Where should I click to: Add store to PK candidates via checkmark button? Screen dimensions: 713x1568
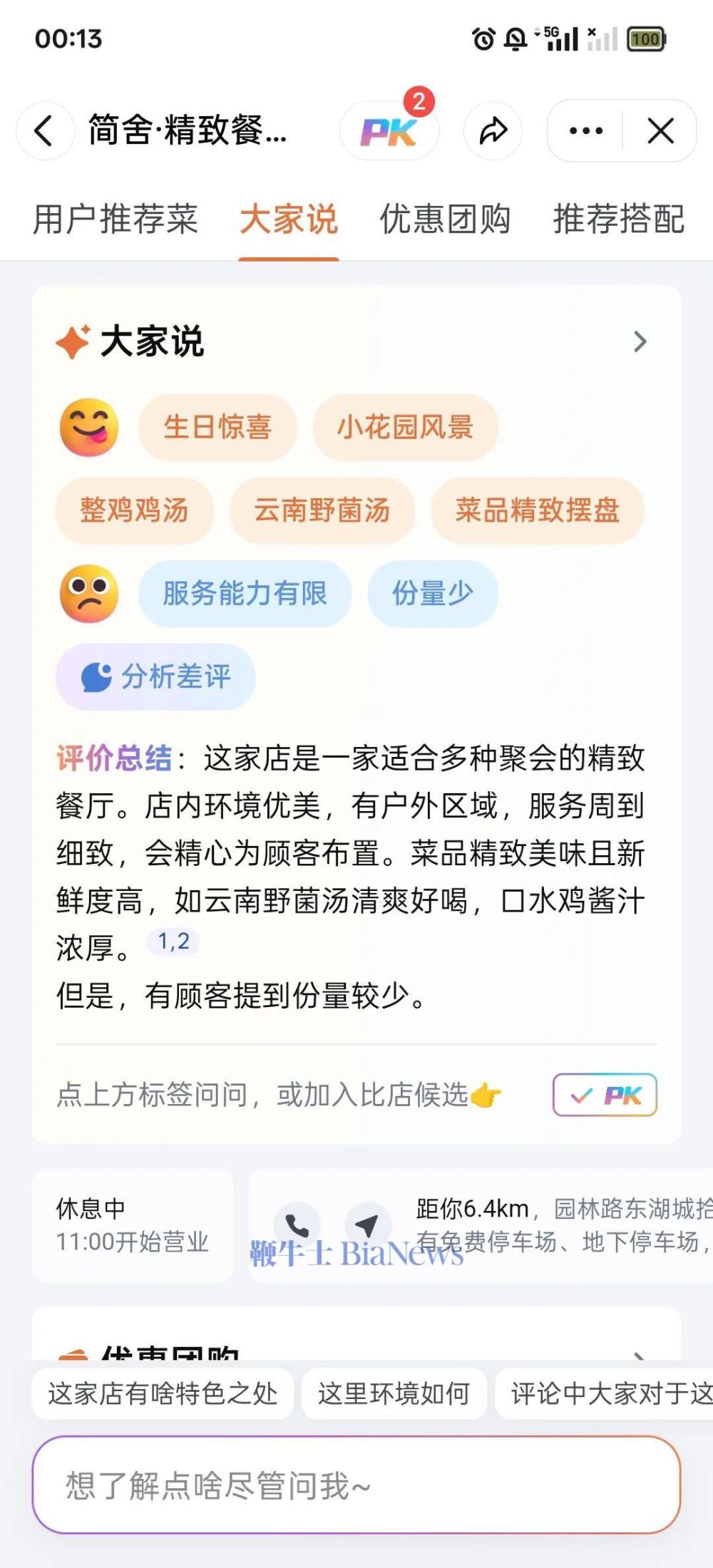click(605, 1095)
